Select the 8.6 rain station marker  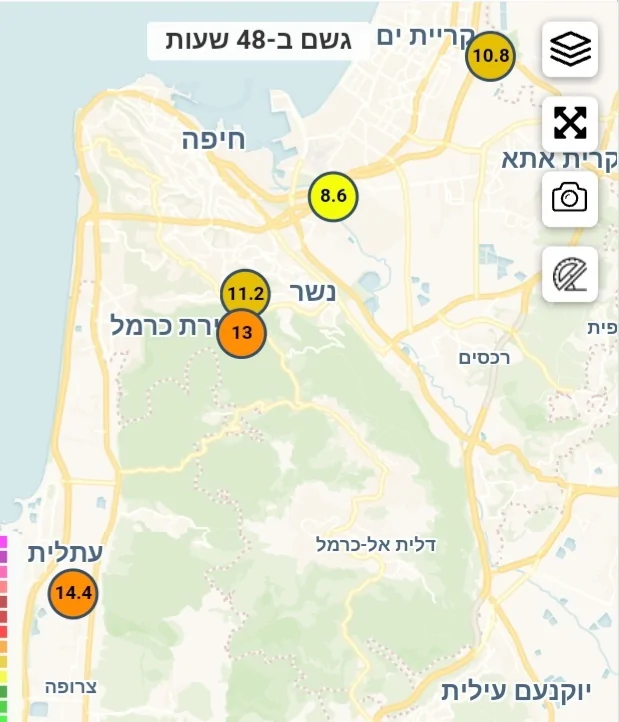click(x=333, y=196)
